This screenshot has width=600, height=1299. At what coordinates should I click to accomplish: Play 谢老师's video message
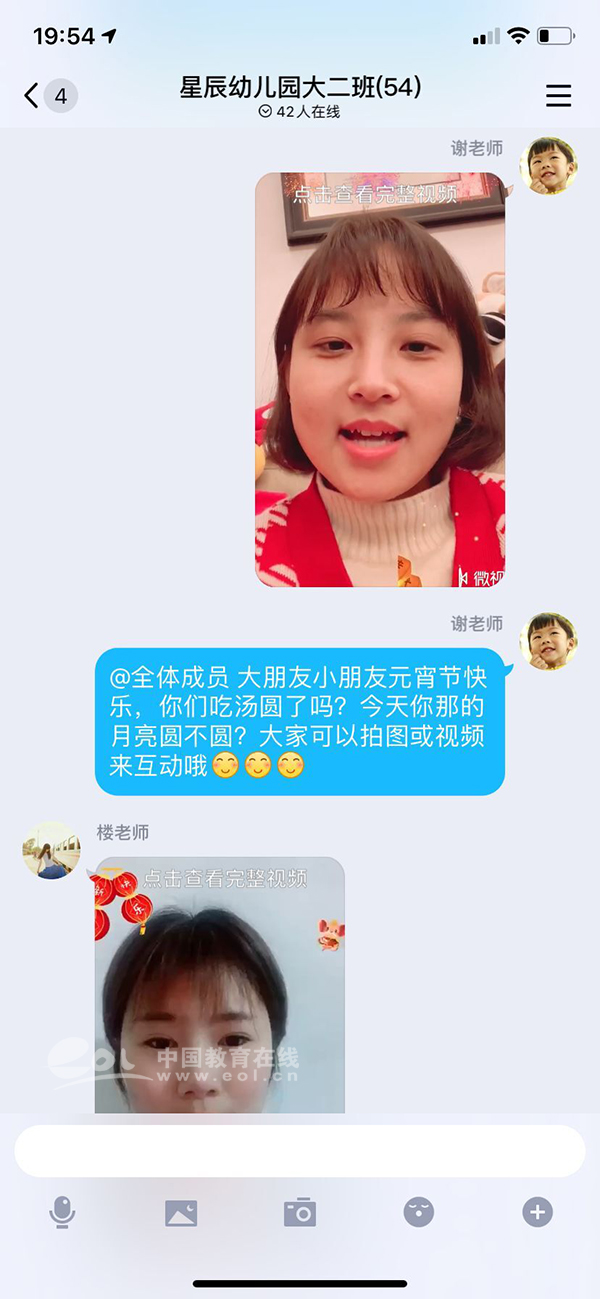point(380,380)
